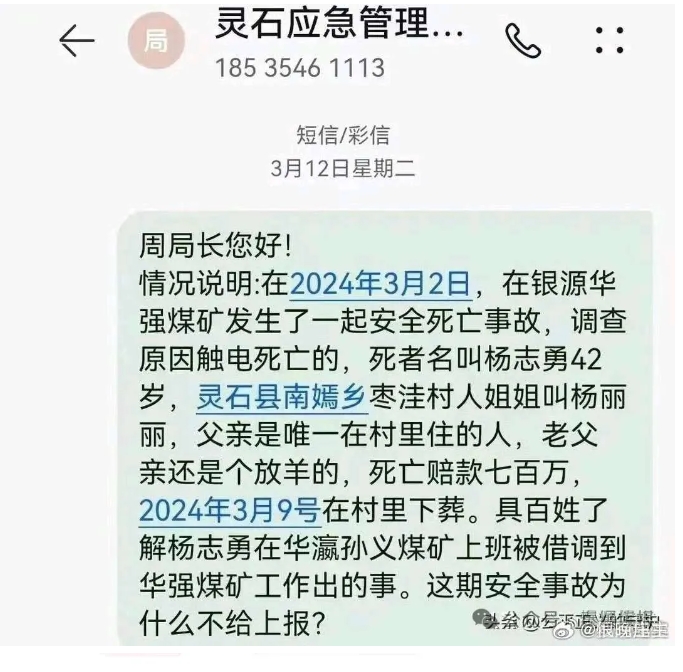Open the contact avatar for 灵石应急管理
This screenshot has width=683, height=672.
[x=155, y=41]
